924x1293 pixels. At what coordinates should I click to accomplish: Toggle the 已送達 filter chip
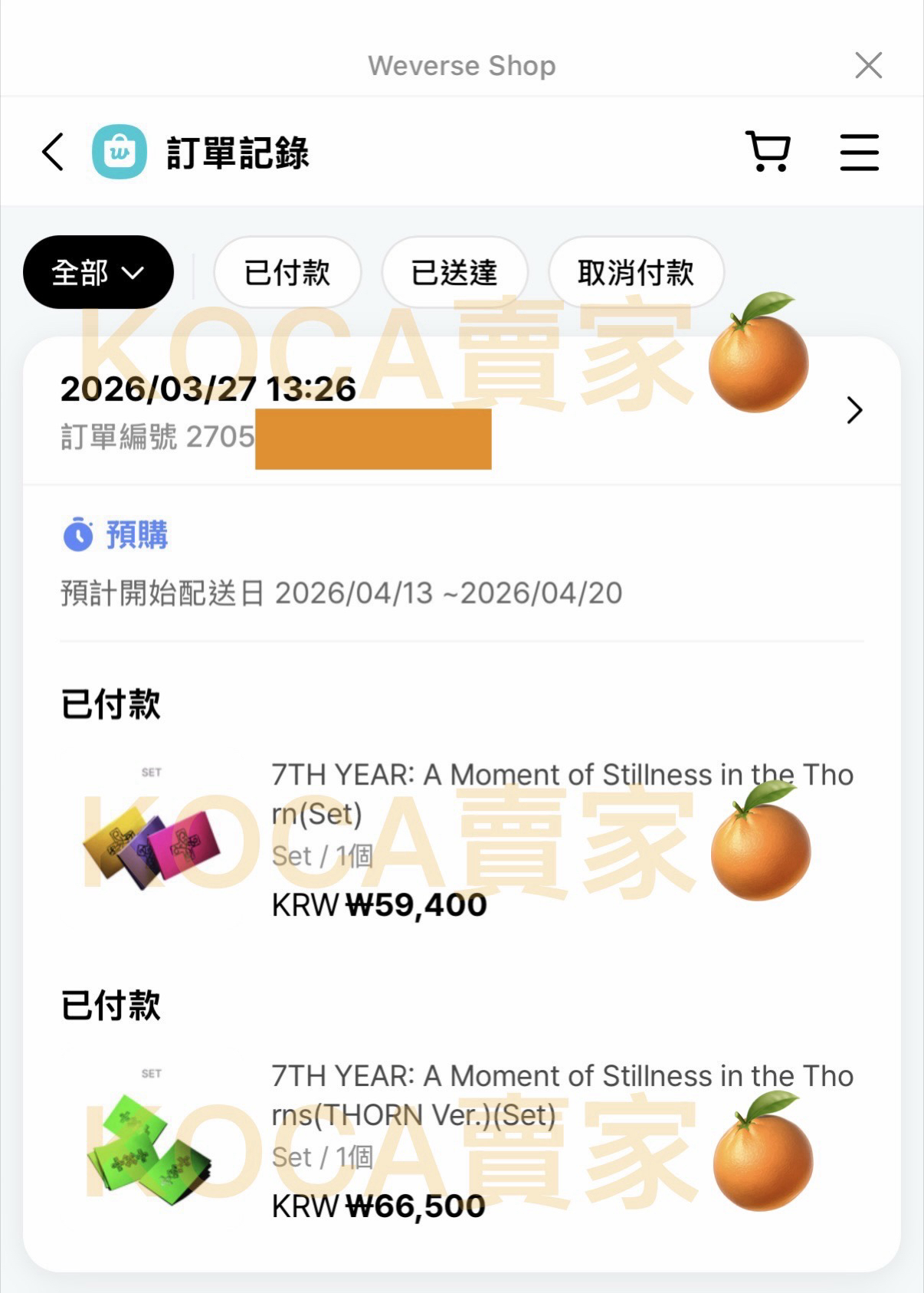coord(454,272)
